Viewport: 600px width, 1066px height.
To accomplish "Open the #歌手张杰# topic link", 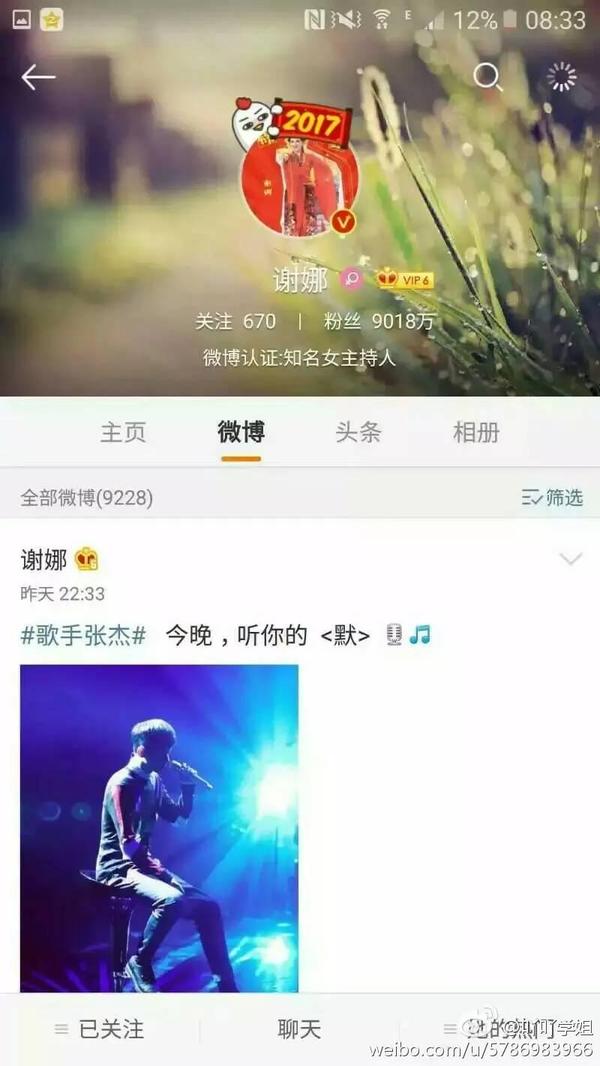I will tap(84, 635).
